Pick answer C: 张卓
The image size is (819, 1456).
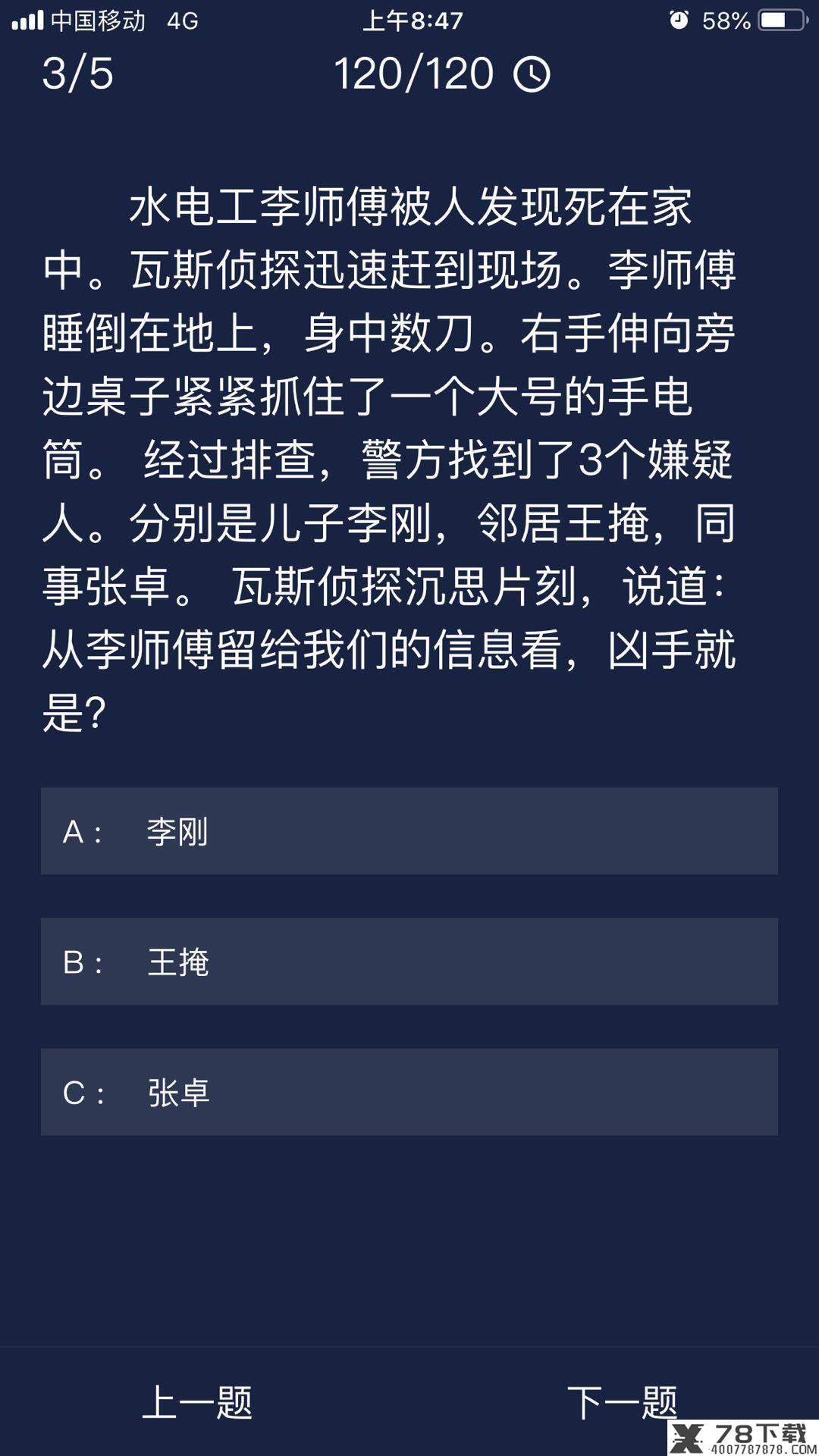[x=409, y=1092]
